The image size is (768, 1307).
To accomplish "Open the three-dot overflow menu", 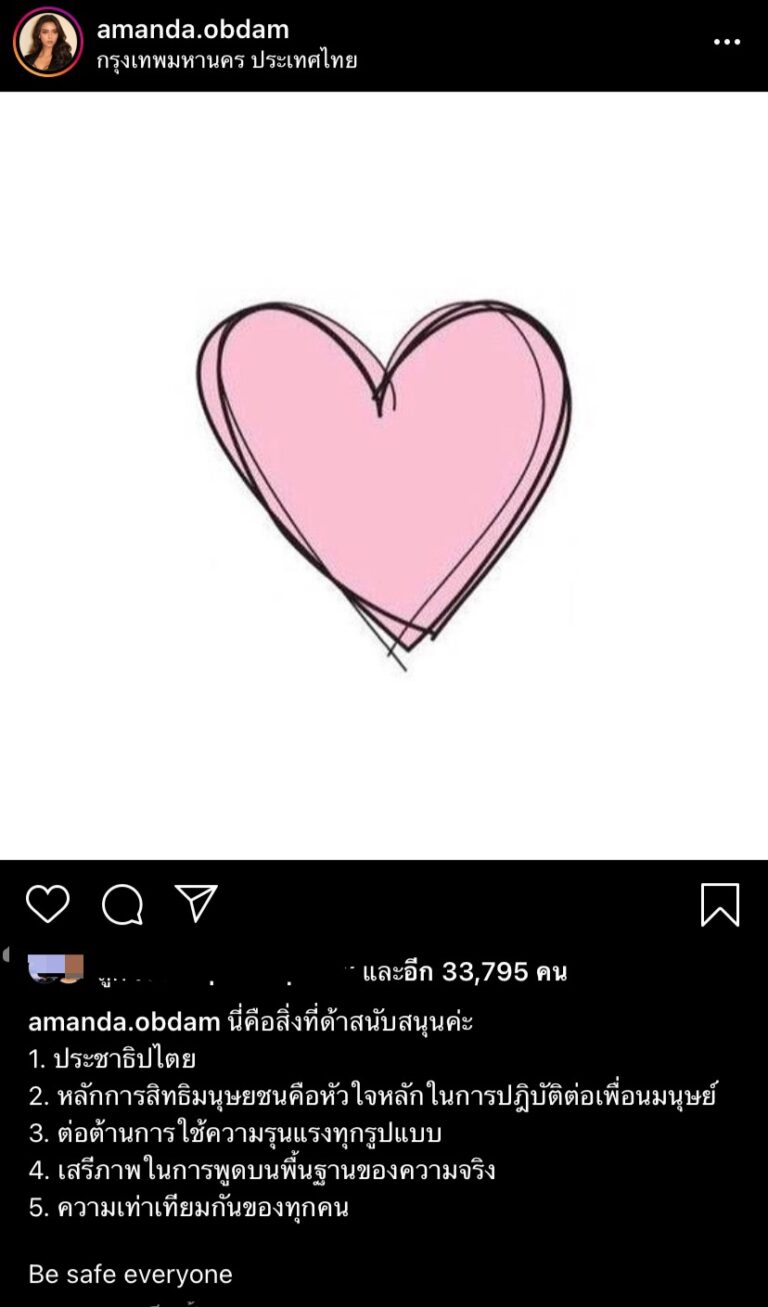I will (727, 42).
